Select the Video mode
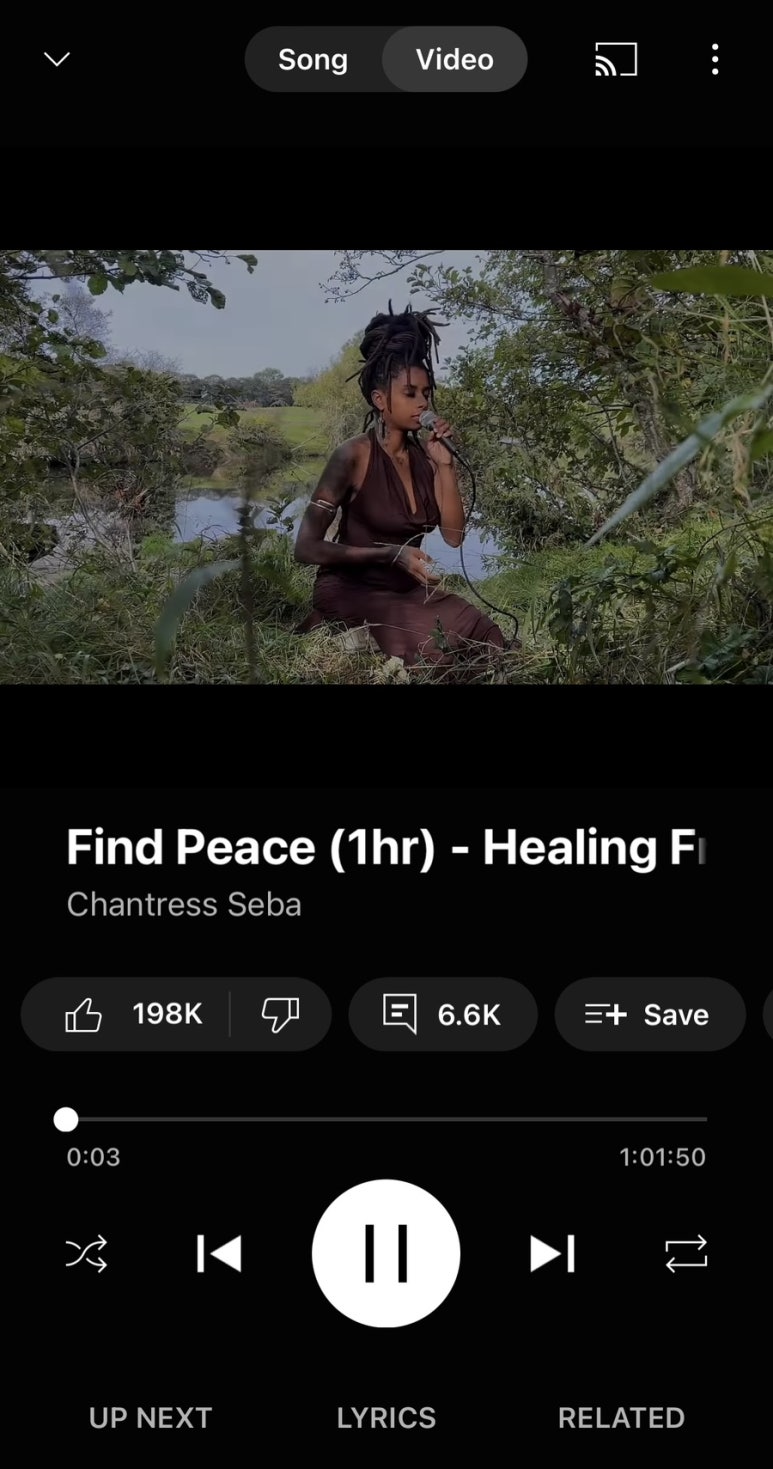This screenshot has width=773, height=1469. (x=455, y=60)
